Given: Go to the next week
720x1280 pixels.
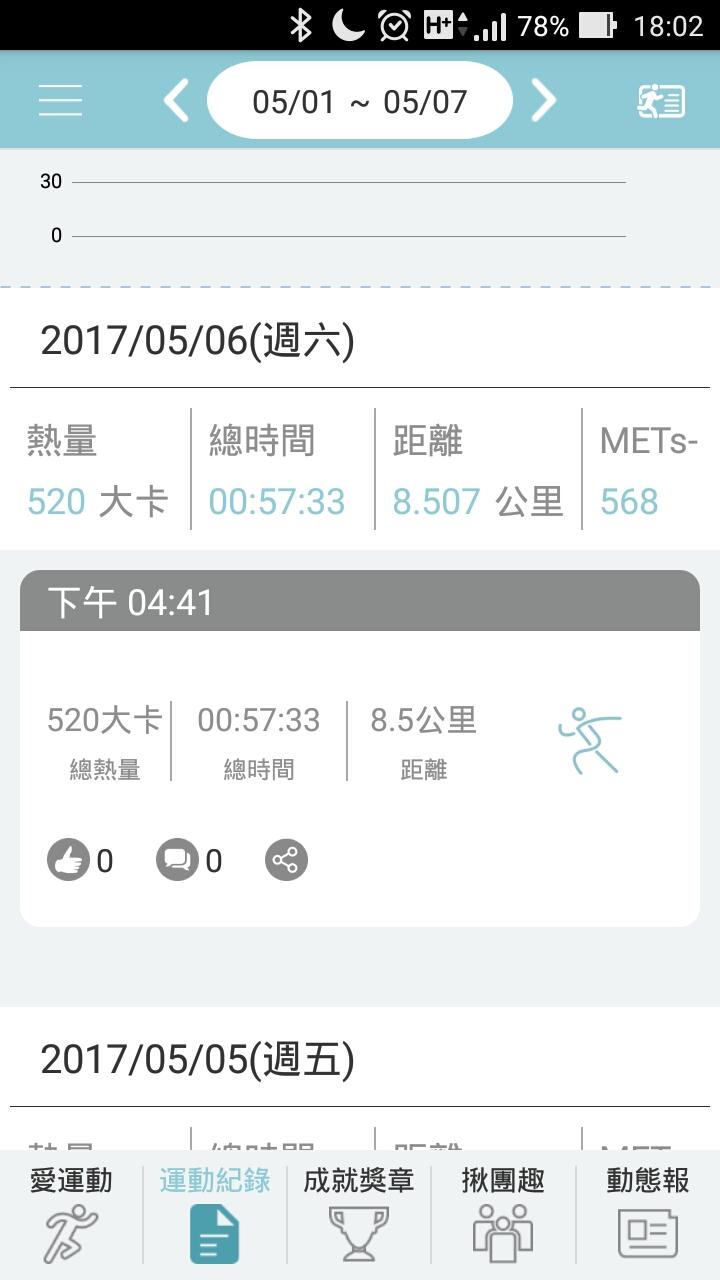Looking at the screenshot, I should [x=543, y=101].
